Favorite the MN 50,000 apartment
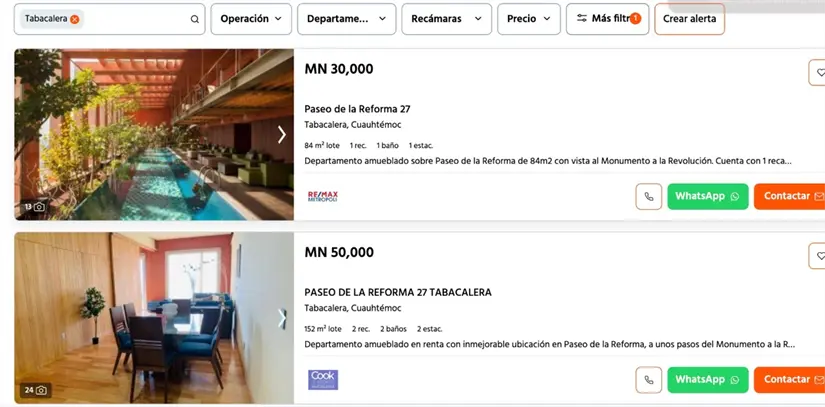Screen dimensions: 825x407 pos(819,256)
